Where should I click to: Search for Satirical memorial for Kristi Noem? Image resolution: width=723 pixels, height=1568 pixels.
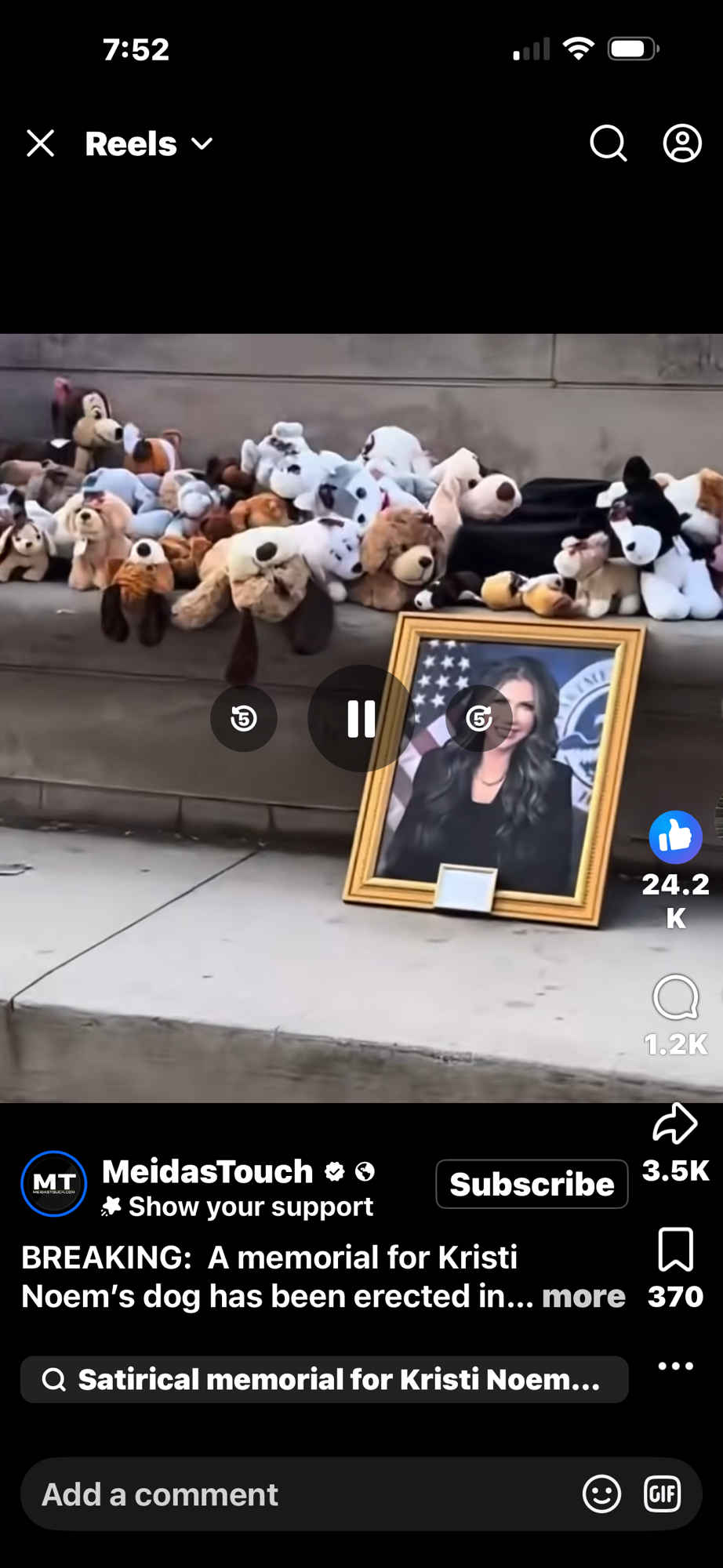325,1380
